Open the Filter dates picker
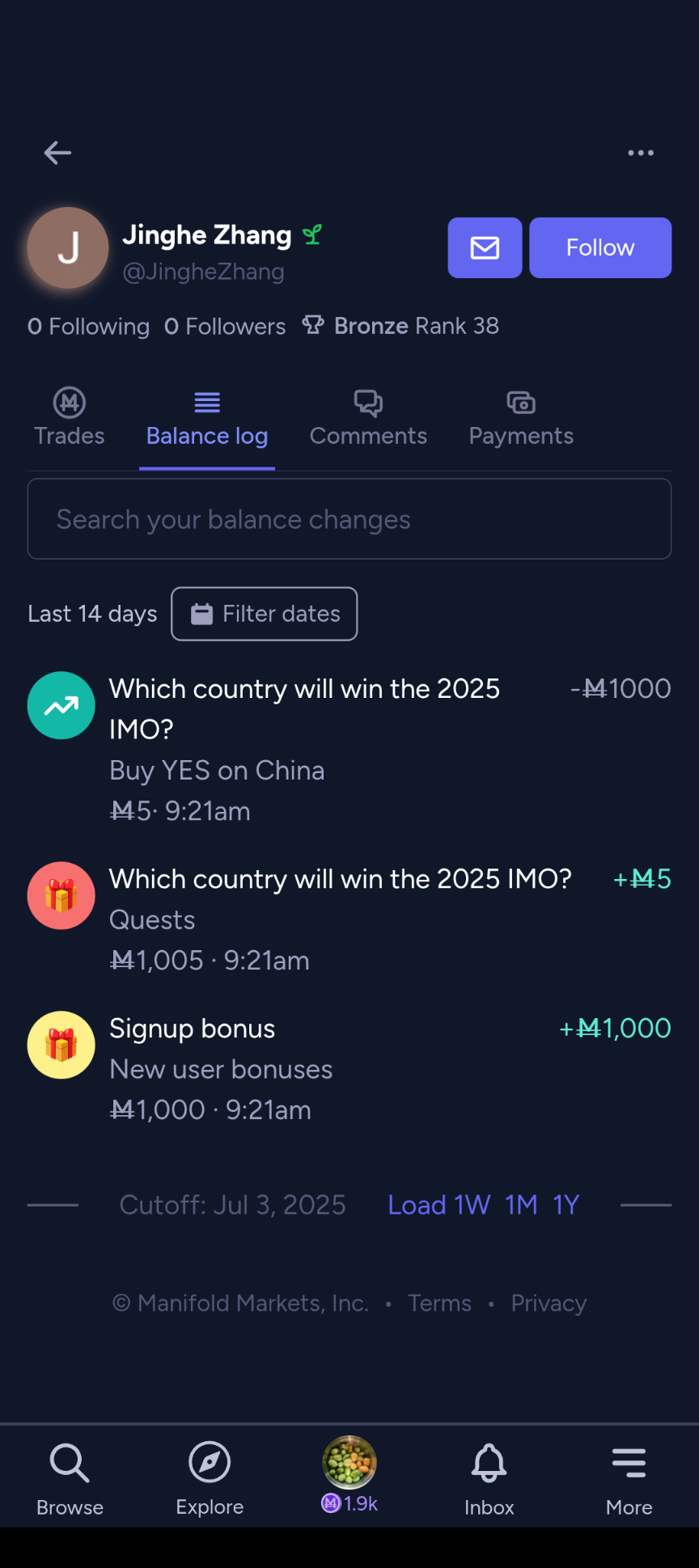This screenshot has width=699, height=1568. [265, 614]
